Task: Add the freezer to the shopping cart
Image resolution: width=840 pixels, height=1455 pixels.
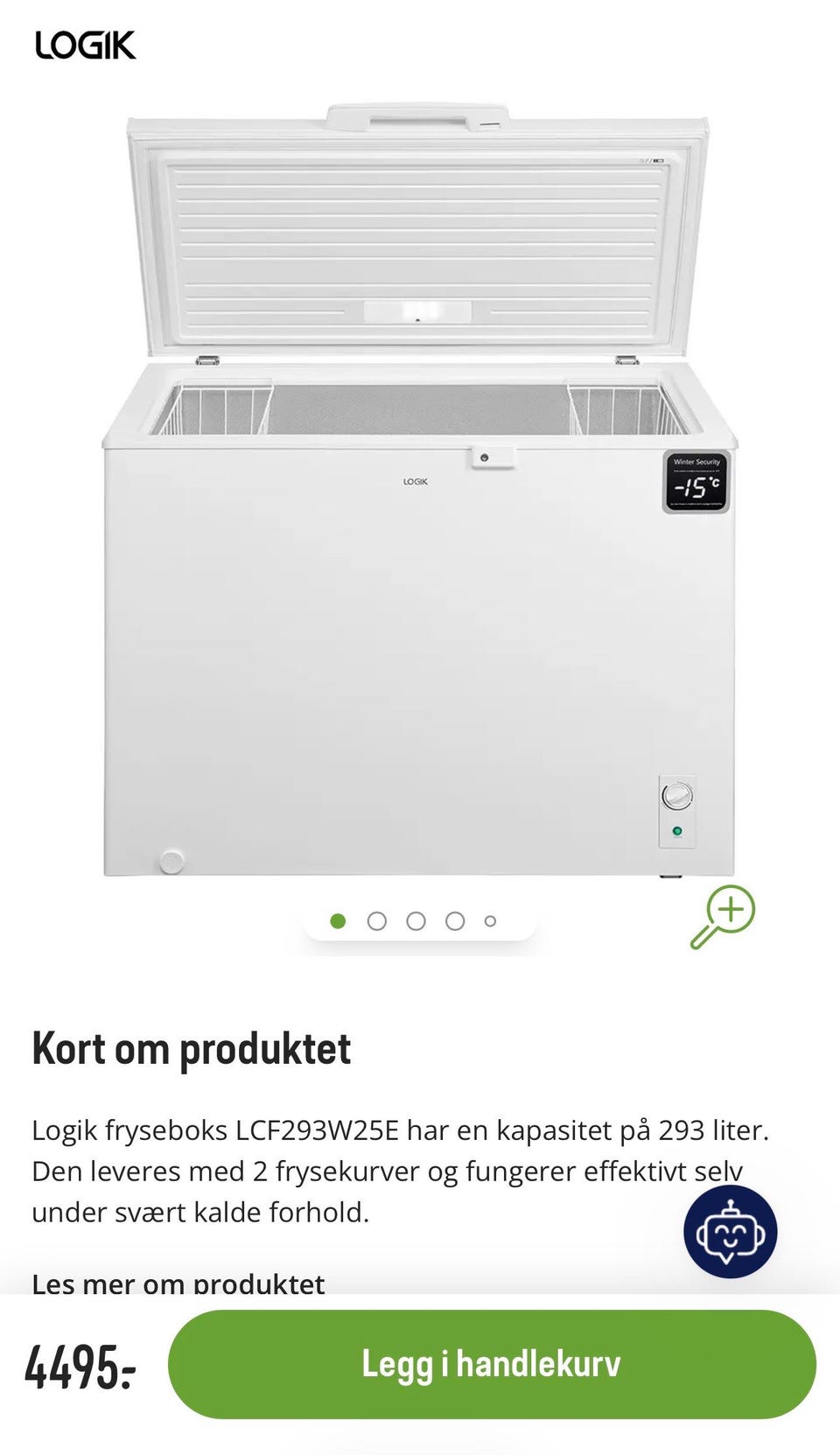Action: pyautogui.click(x=492, y=1364)
